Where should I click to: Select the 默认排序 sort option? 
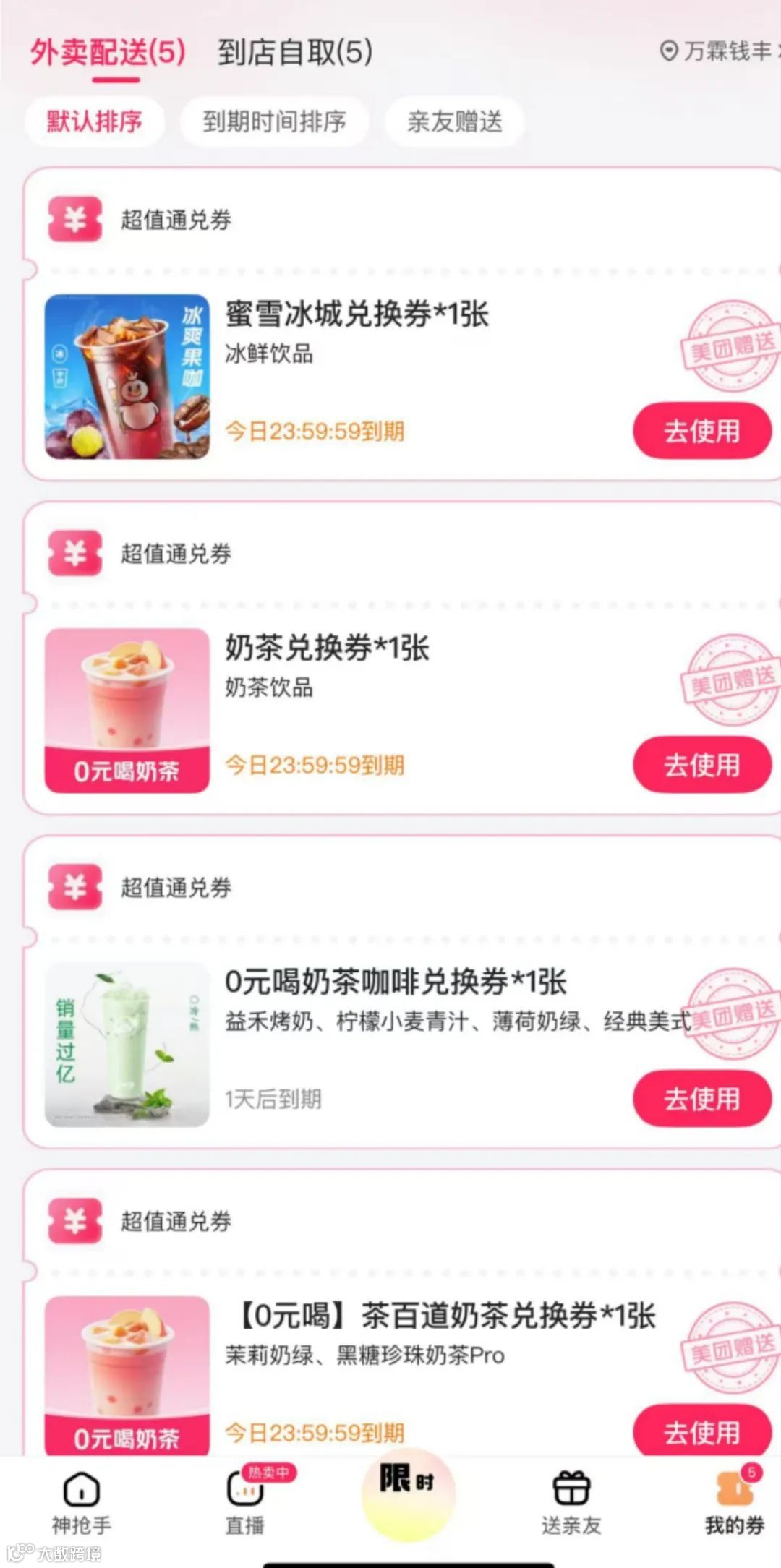[95, 121]
